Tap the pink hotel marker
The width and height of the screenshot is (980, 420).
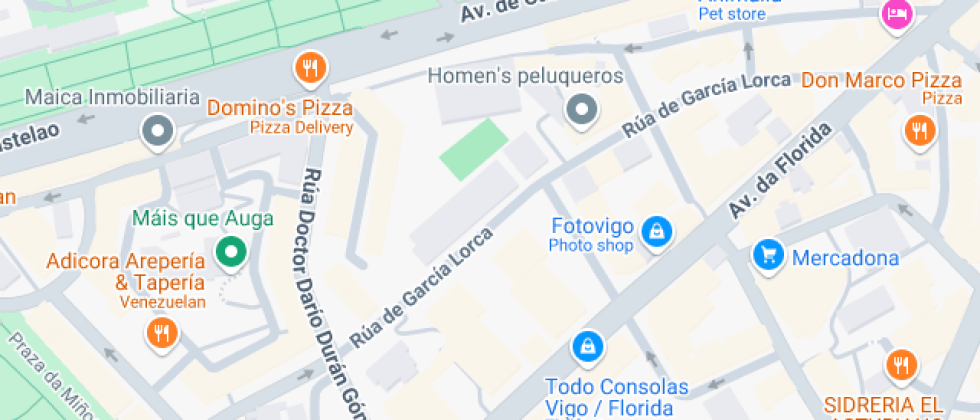895,14
